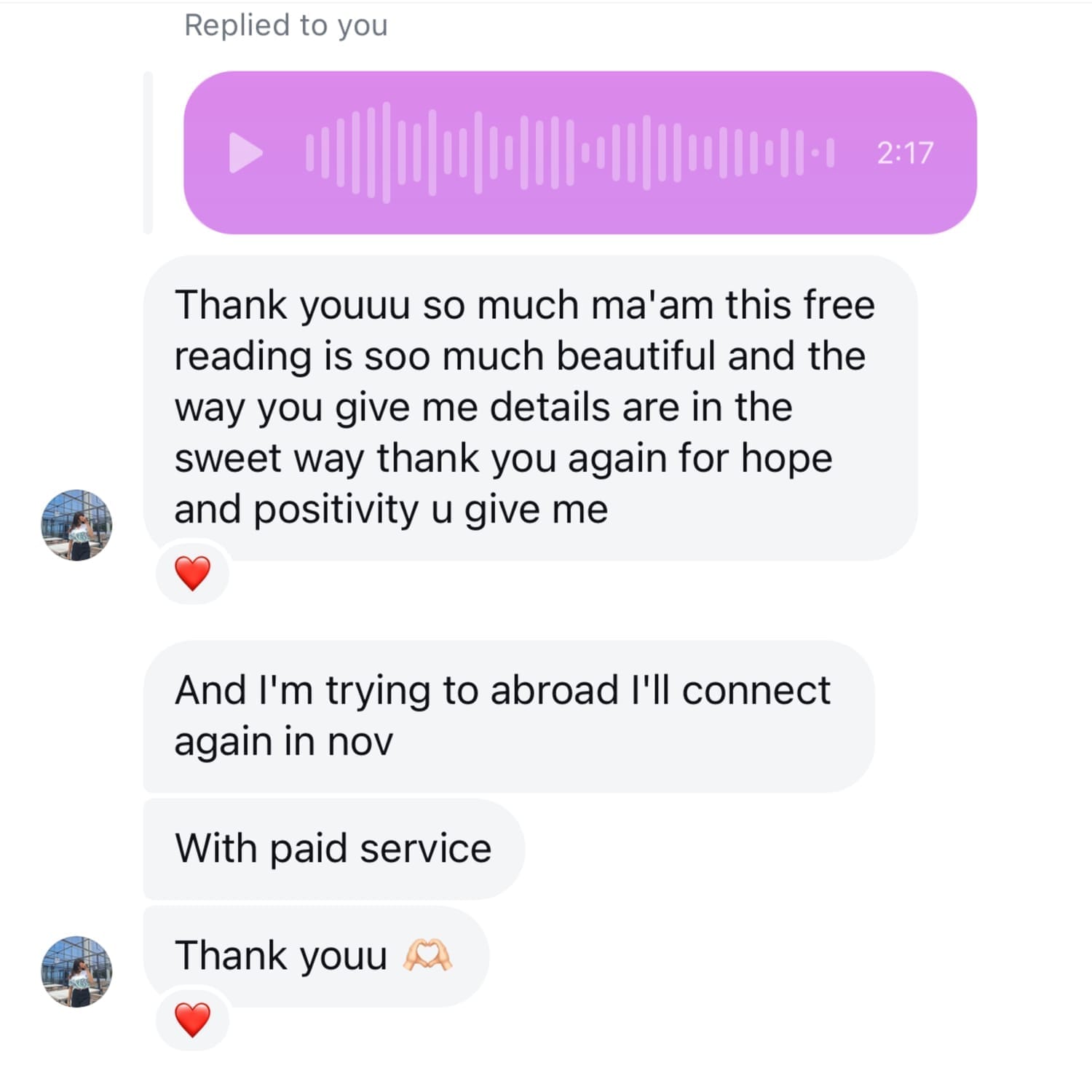Open sender's avatar next to free reading message
The width and height of the screenshot is (1092, 1092).
point(76,525)
